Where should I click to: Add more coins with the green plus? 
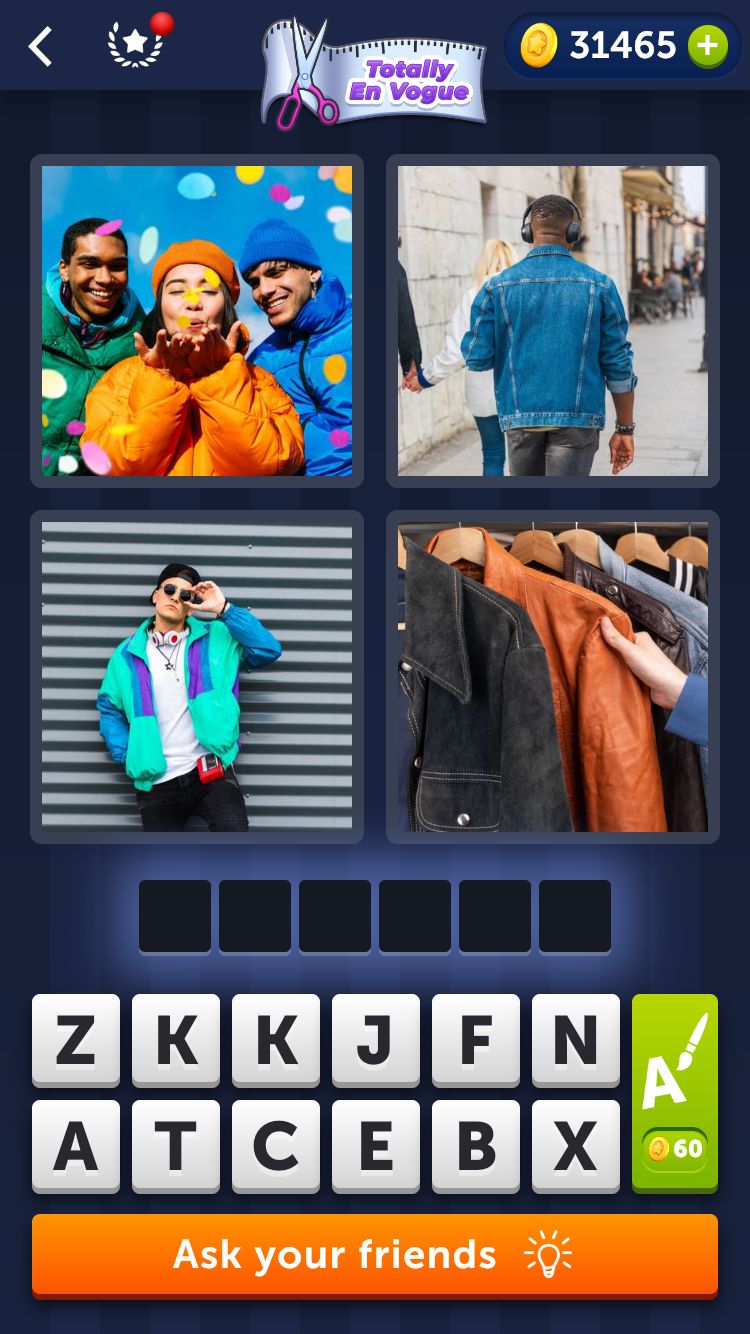point(707,46)
